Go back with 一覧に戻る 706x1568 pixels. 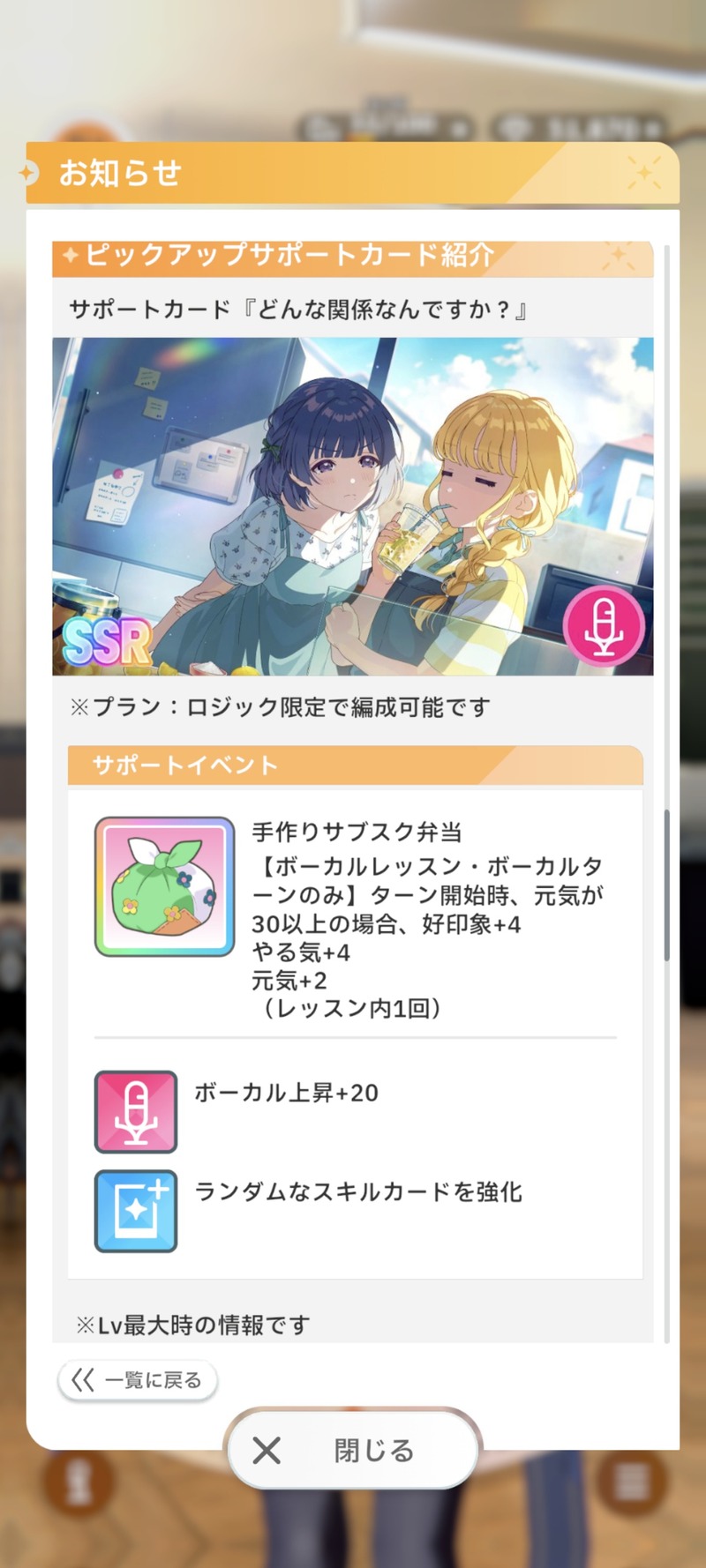tap(138, 1380)
